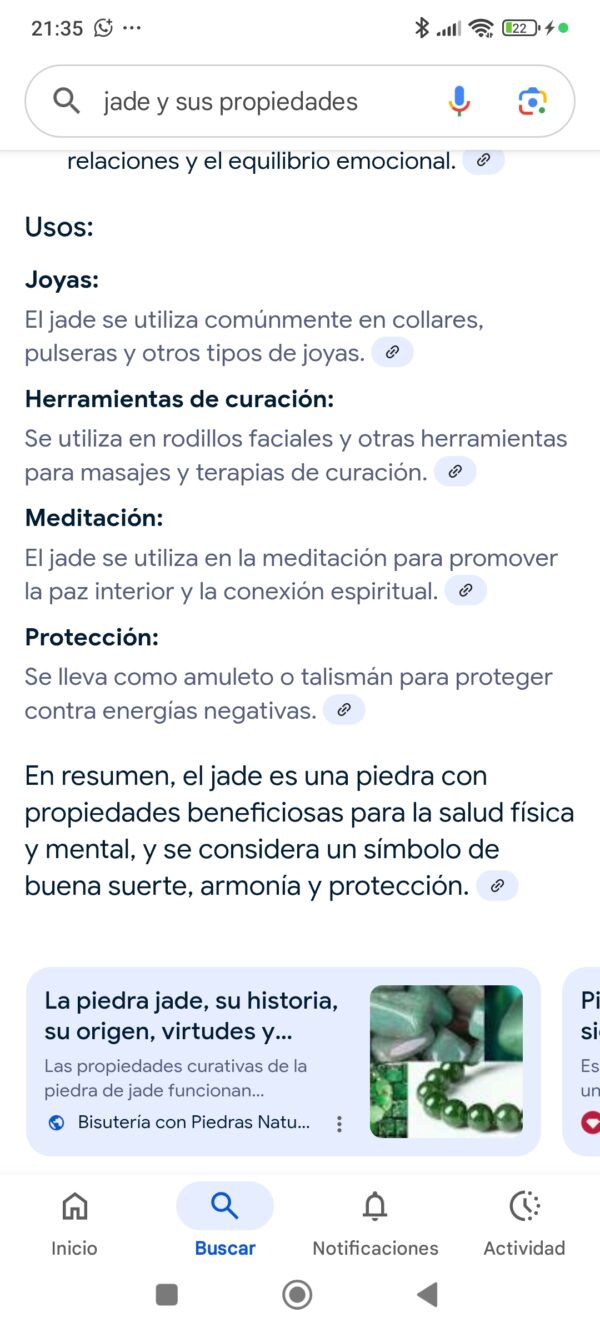Open Google Lens camera search
Image resolution: width=600 pixels, height=1333 pixels.
tap(532, 102)
